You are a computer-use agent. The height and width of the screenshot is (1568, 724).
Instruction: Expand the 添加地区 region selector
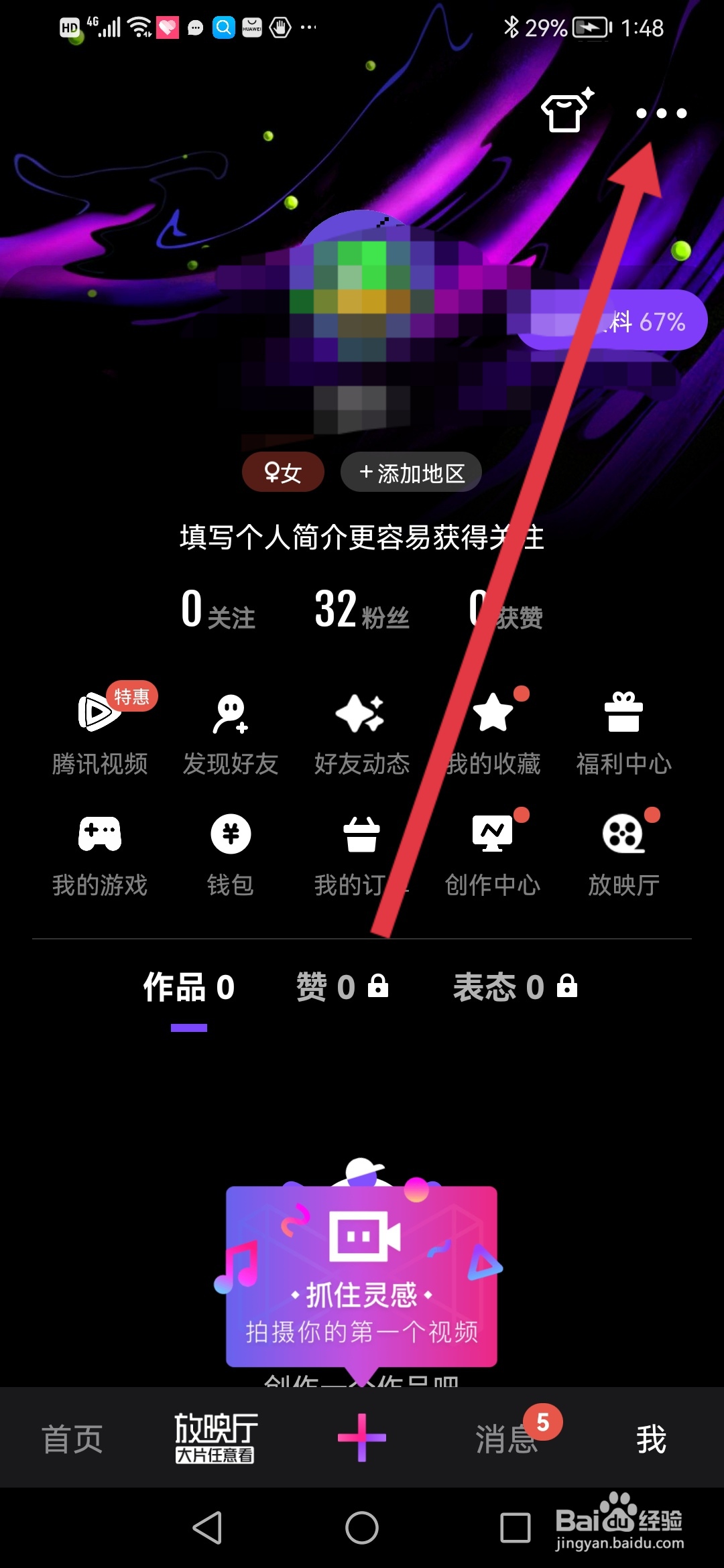[410, 472]
